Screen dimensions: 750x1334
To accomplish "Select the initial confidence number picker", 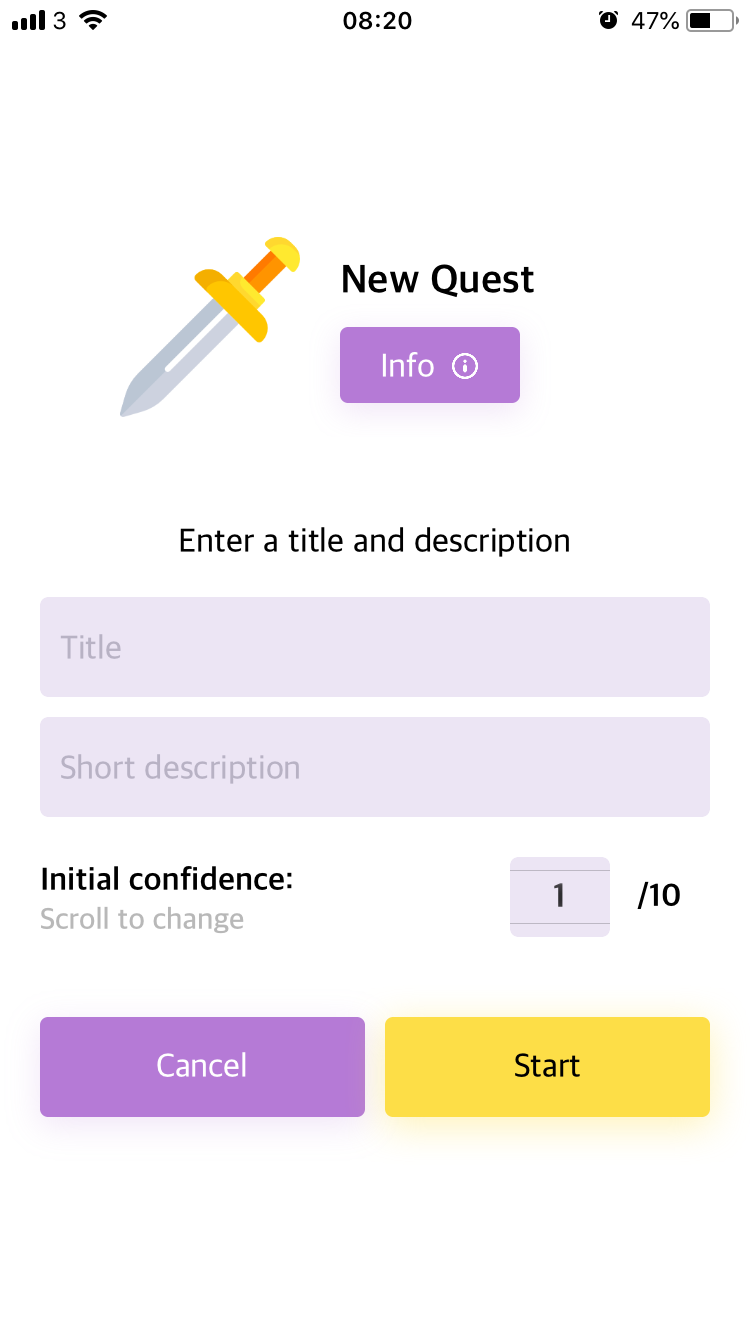I will [560, 897].
